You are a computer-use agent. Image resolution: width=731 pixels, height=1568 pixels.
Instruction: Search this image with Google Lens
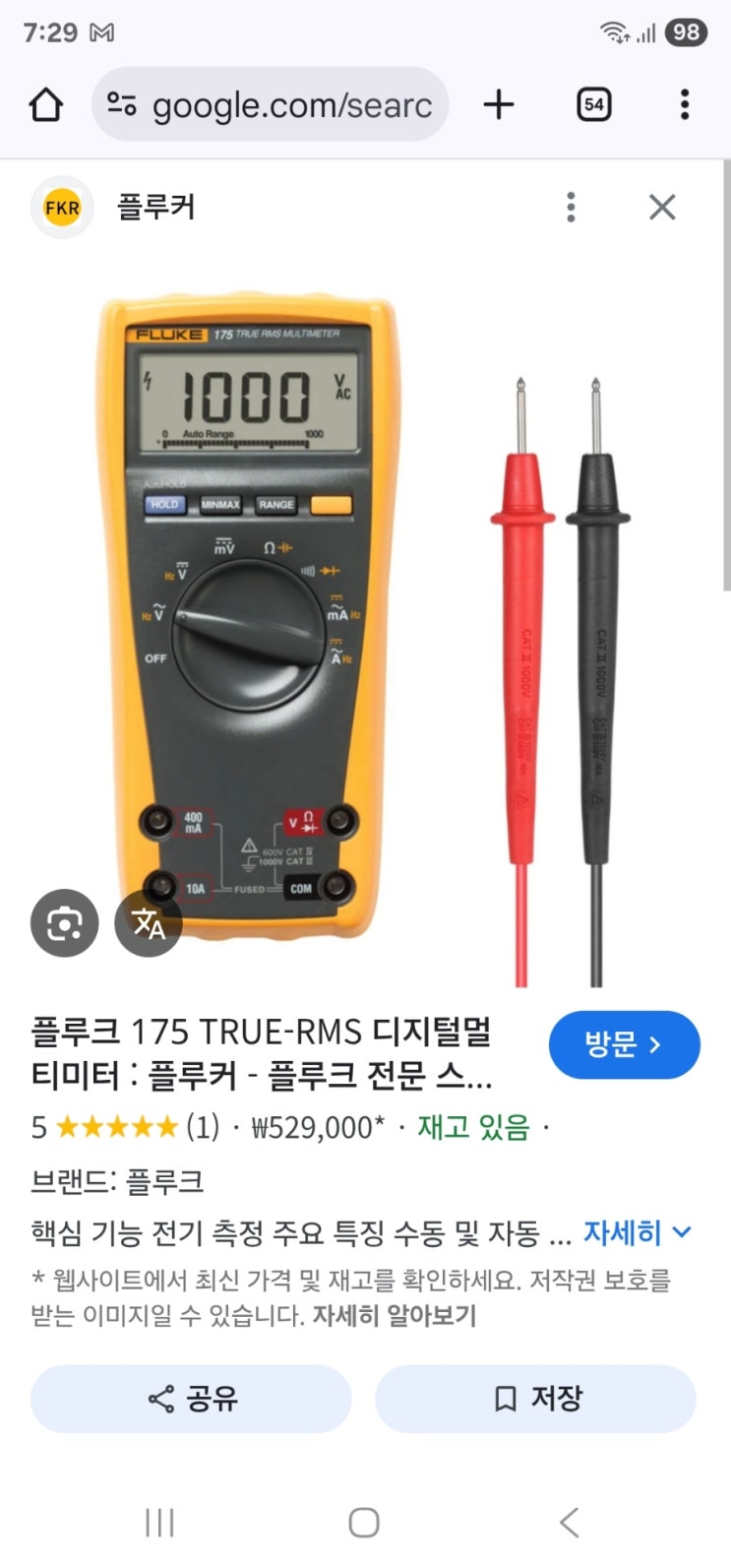(x=65, y=923)
